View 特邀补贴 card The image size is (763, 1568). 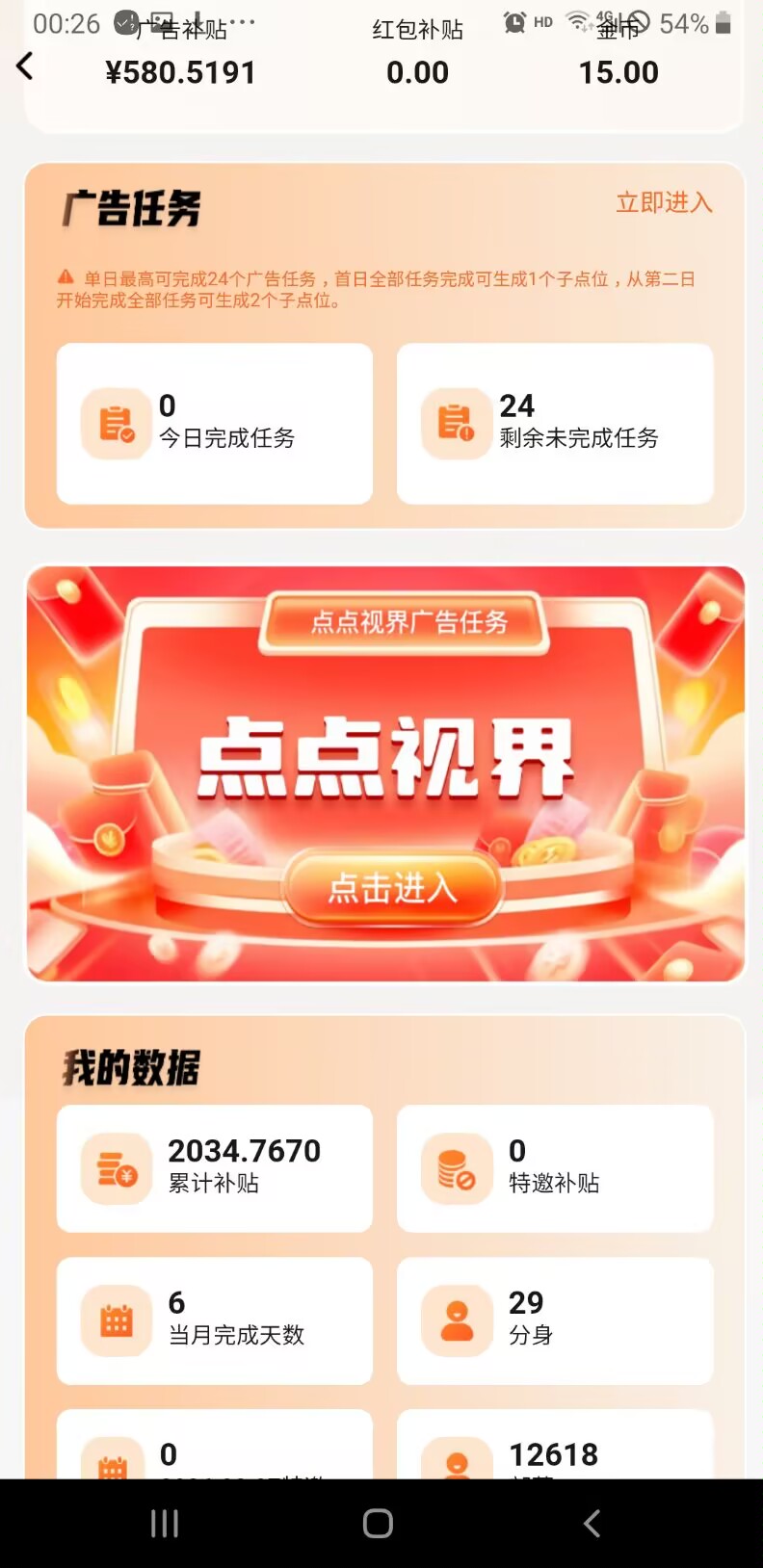(555, 1167)
